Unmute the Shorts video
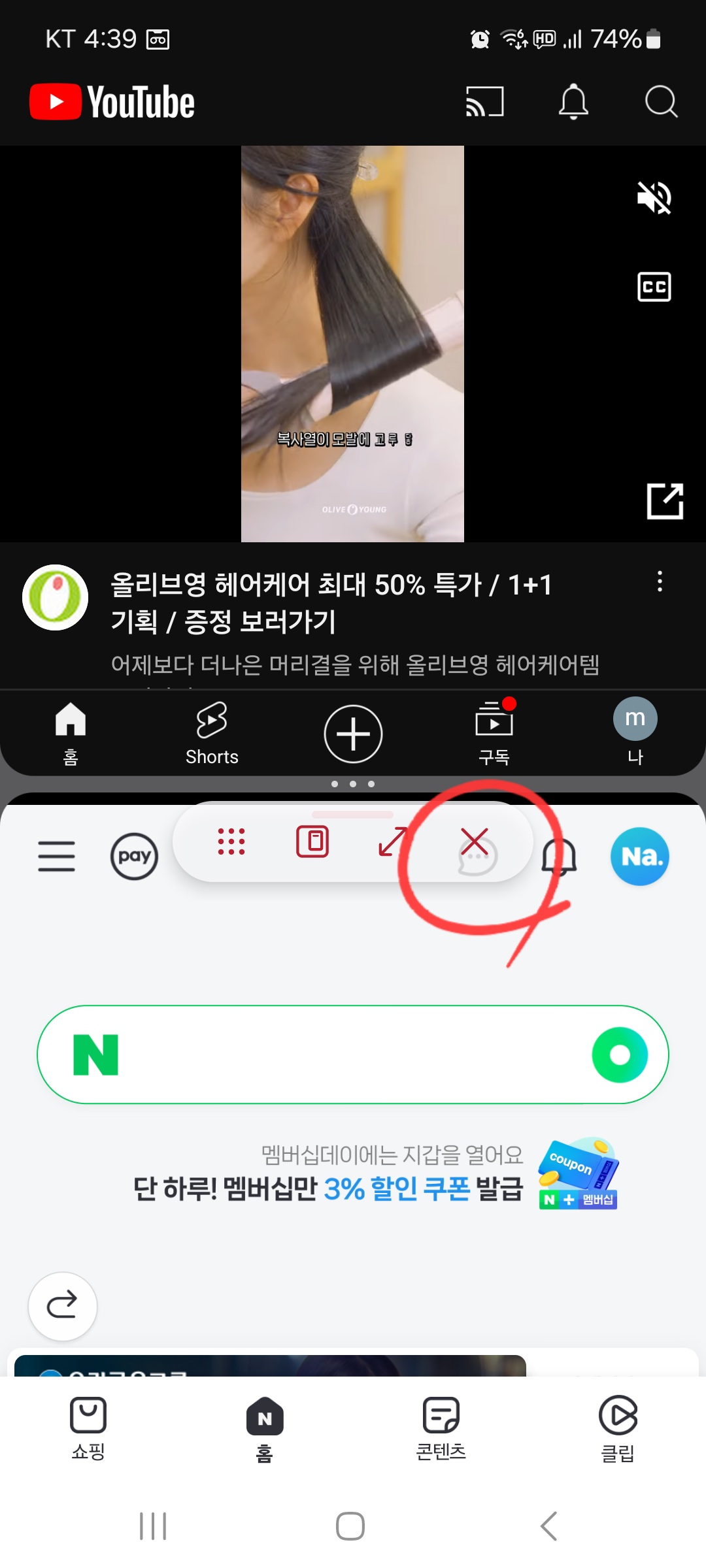 653,197
